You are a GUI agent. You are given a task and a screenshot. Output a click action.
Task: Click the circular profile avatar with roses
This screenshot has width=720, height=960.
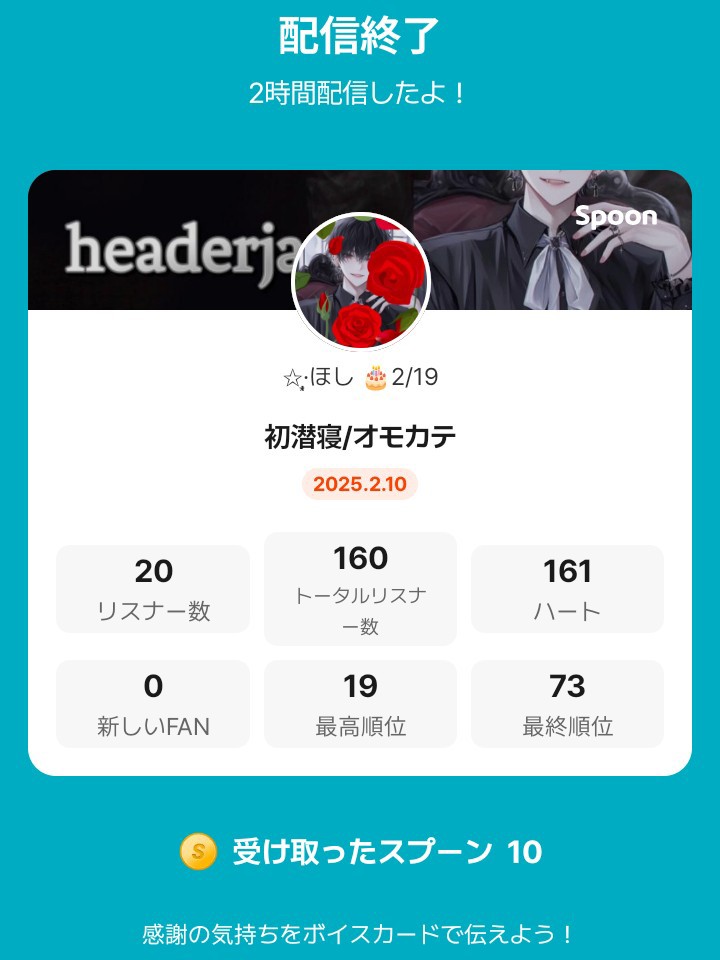click(x=360, y=280)
